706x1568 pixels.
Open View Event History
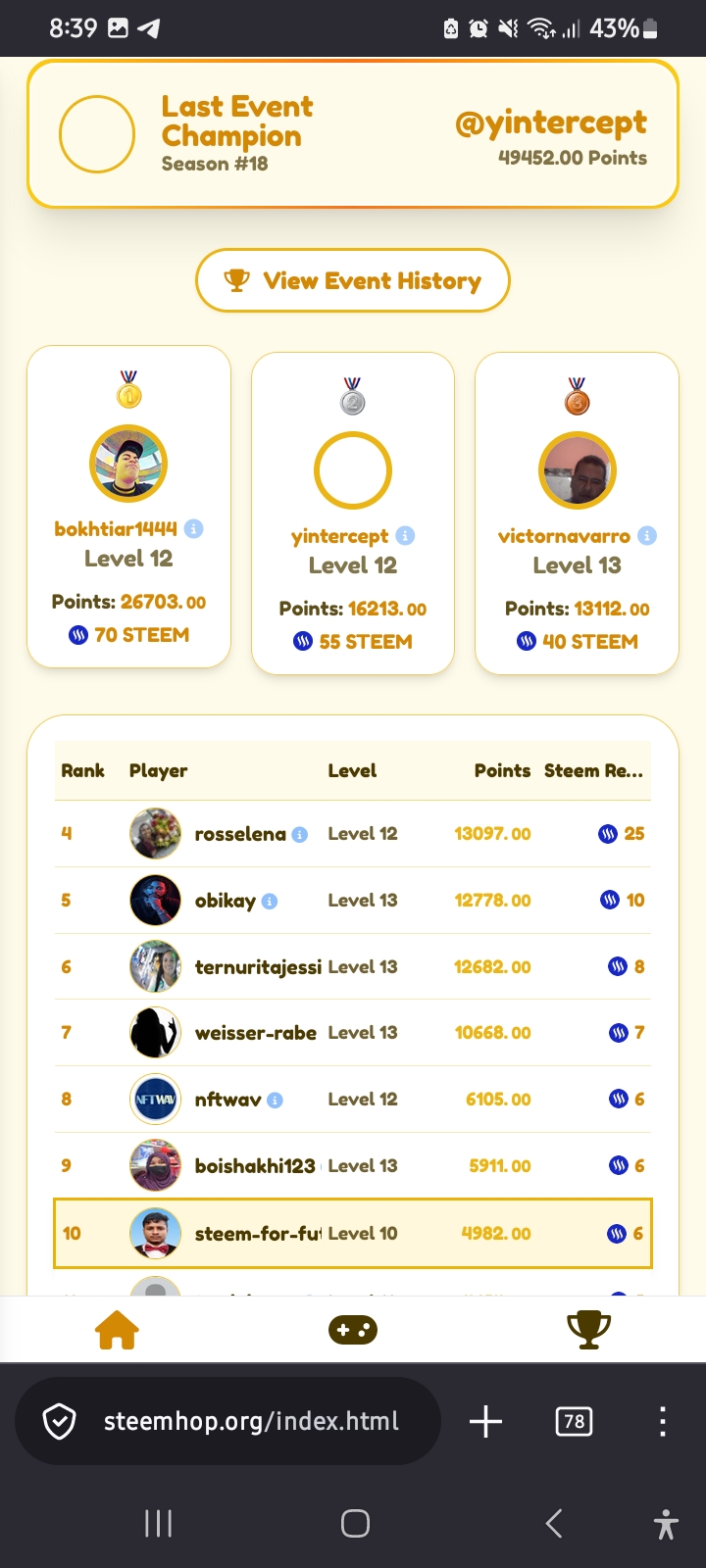point(353,280)
